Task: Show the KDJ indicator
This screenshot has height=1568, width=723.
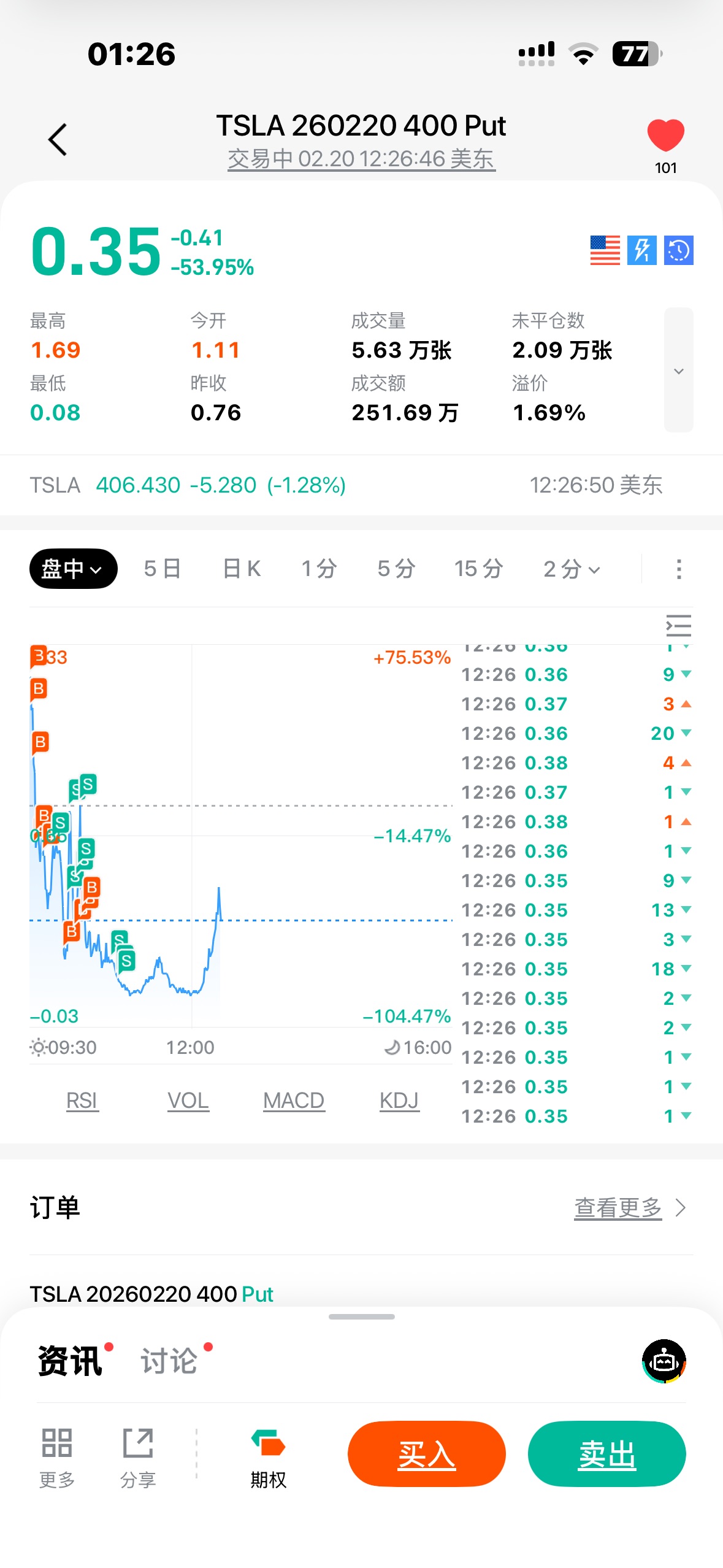Action: [x=399, y=1101]
